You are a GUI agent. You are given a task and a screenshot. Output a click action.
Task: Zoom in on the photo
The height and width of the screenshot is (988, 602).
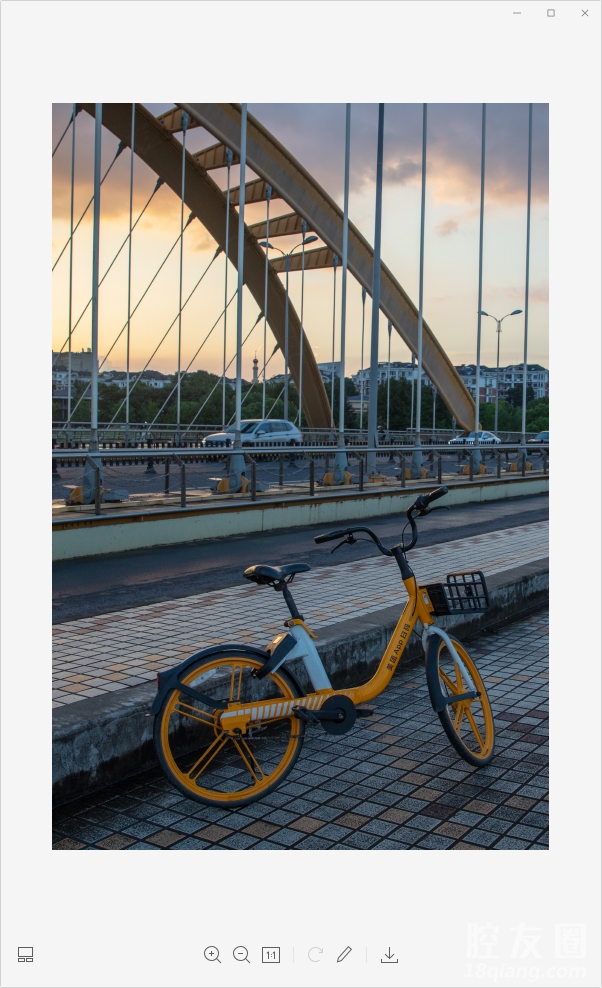click(x=212, y=955)
